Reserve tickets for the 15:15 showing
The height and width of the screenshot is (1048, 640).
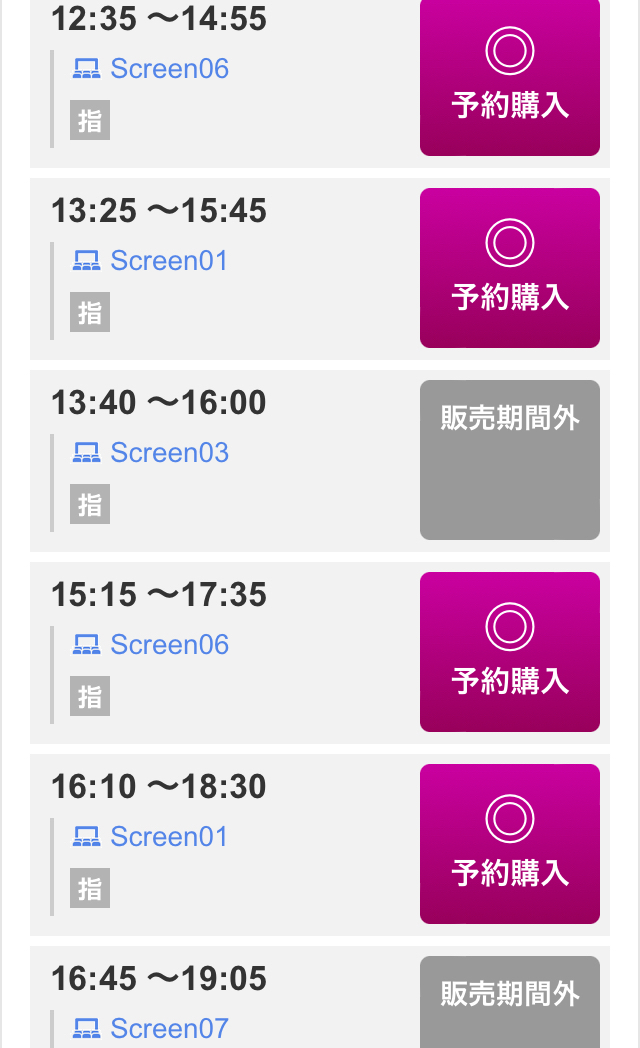tap(510, 652)
